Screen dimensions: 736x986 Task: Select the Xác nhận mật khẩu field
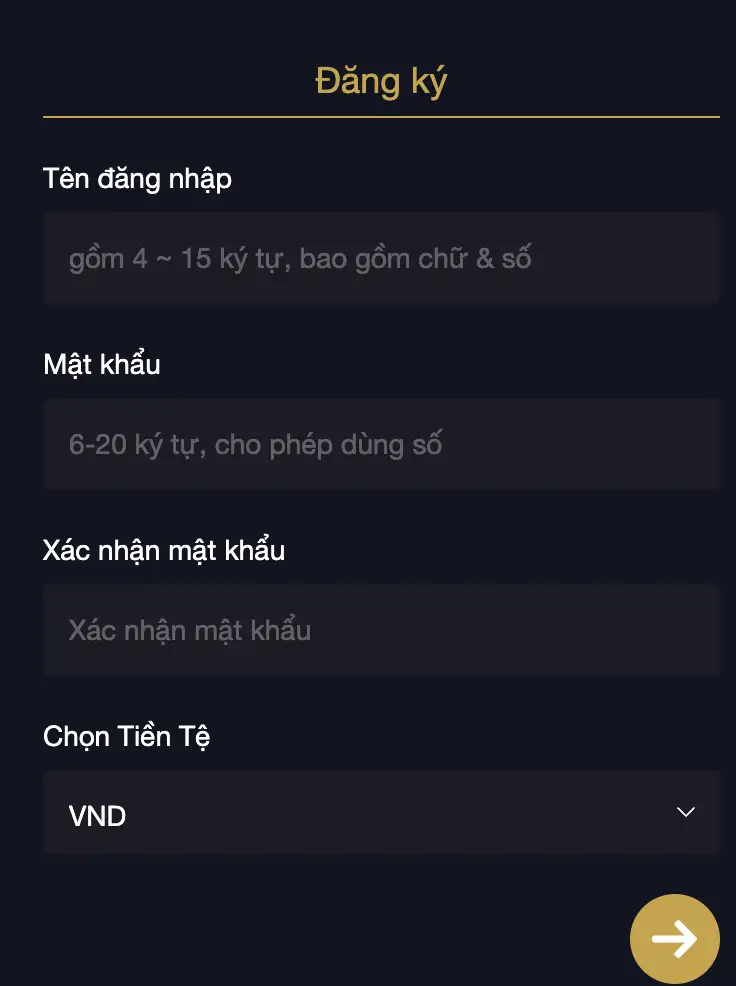tap(381, 630)
